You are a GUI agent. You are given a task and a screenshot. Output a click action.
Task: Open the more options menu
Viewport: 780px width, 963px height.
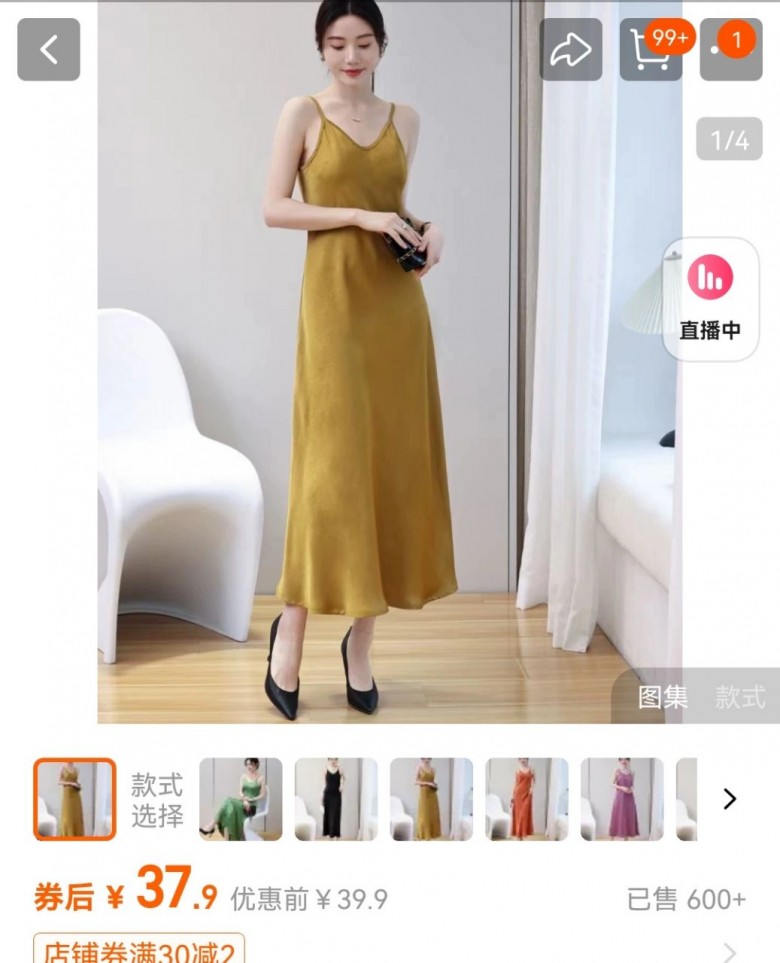point(730,49)
